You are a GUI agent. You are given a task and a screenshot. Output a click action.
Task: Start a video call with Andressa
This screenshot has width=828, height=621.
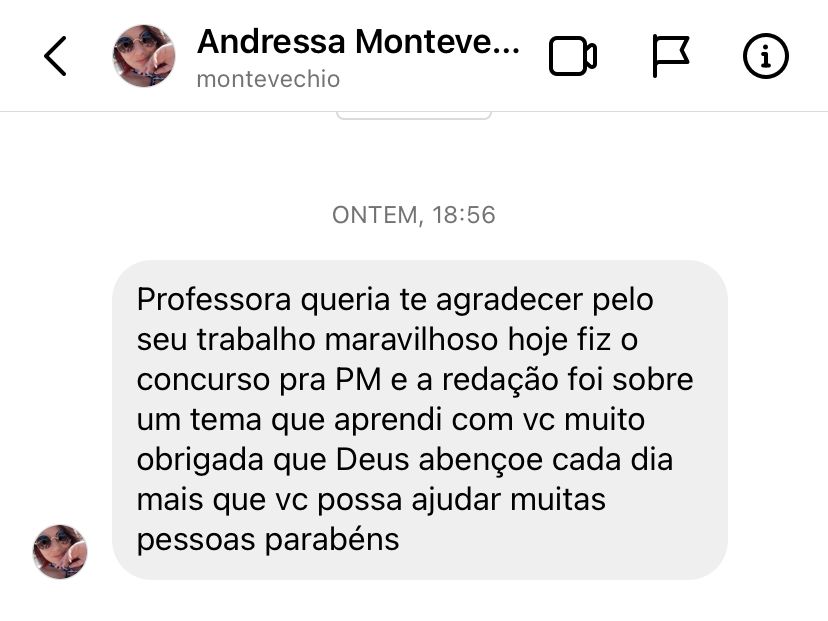click(573, 57)
